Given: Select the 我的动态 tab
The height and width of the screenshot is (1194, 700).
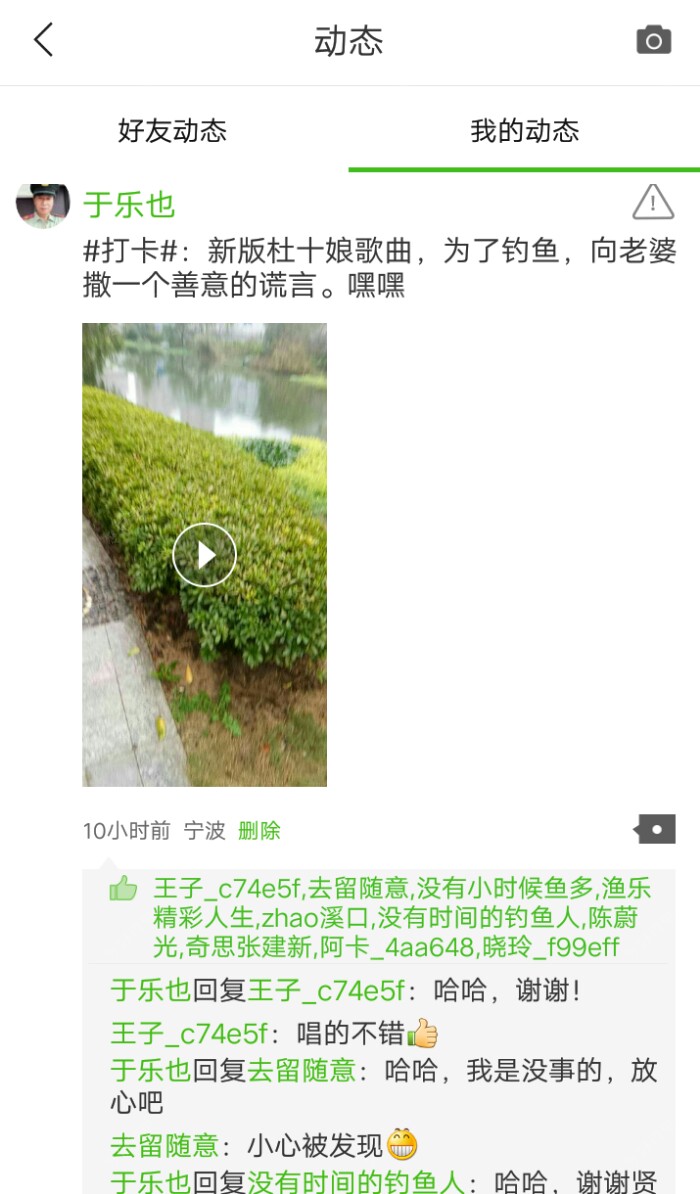Looking at the screenshot, I should [x=525, y=131].
